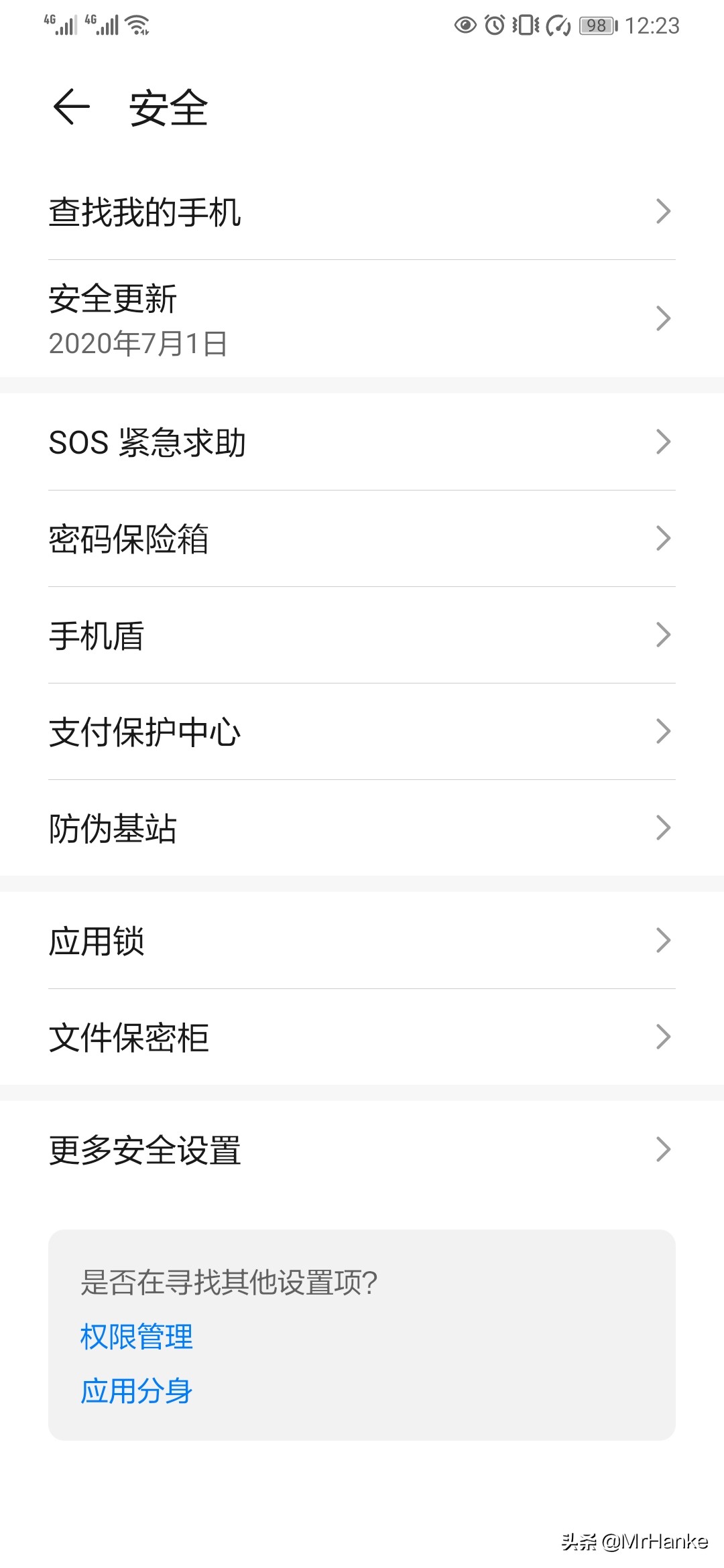724x1568 pixels.
Task: Open the 应用分身 link
Action: coord(135,1390)
